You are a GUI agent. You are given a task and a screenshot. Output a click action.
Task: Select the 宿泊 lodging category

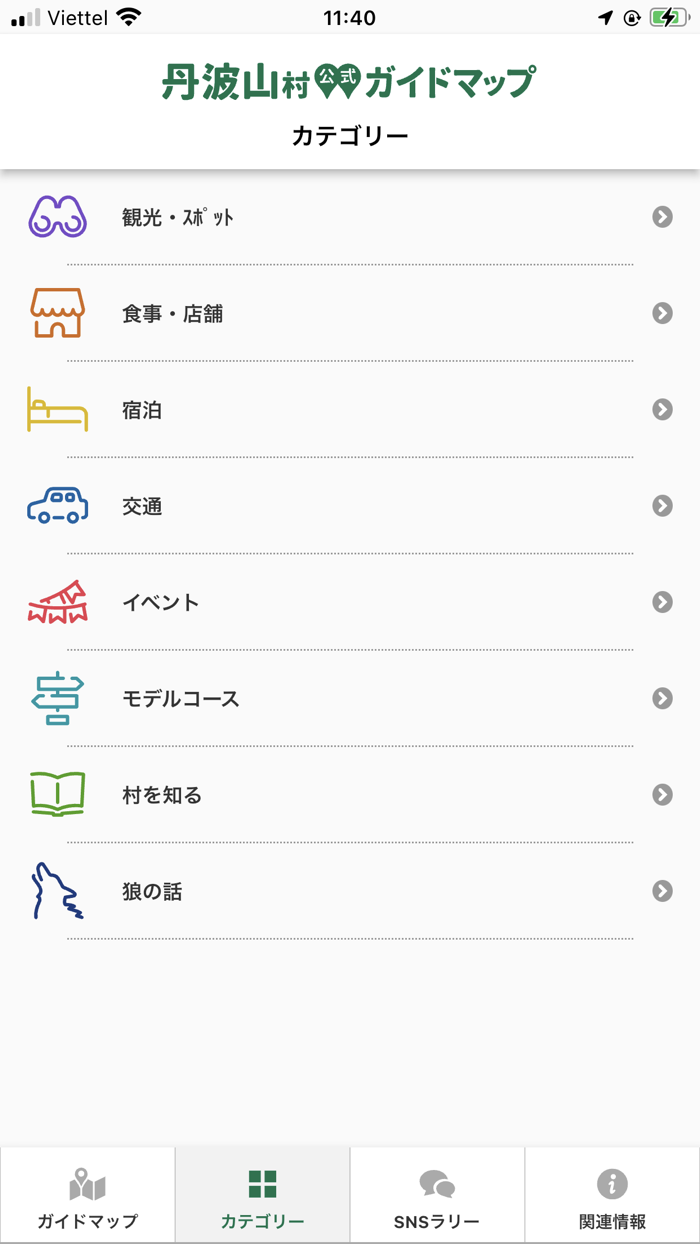tap(350, 409)
